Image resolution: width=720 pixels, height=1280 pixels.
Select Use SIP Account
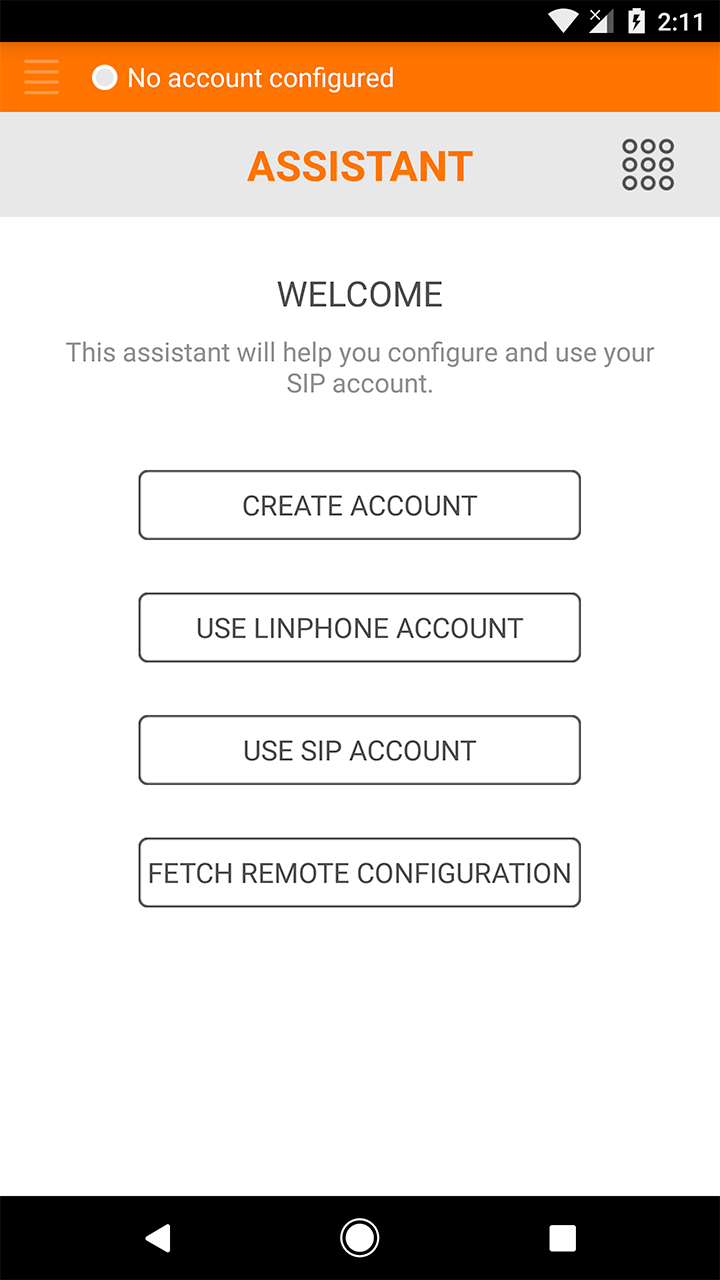click(x=360, y=750)
